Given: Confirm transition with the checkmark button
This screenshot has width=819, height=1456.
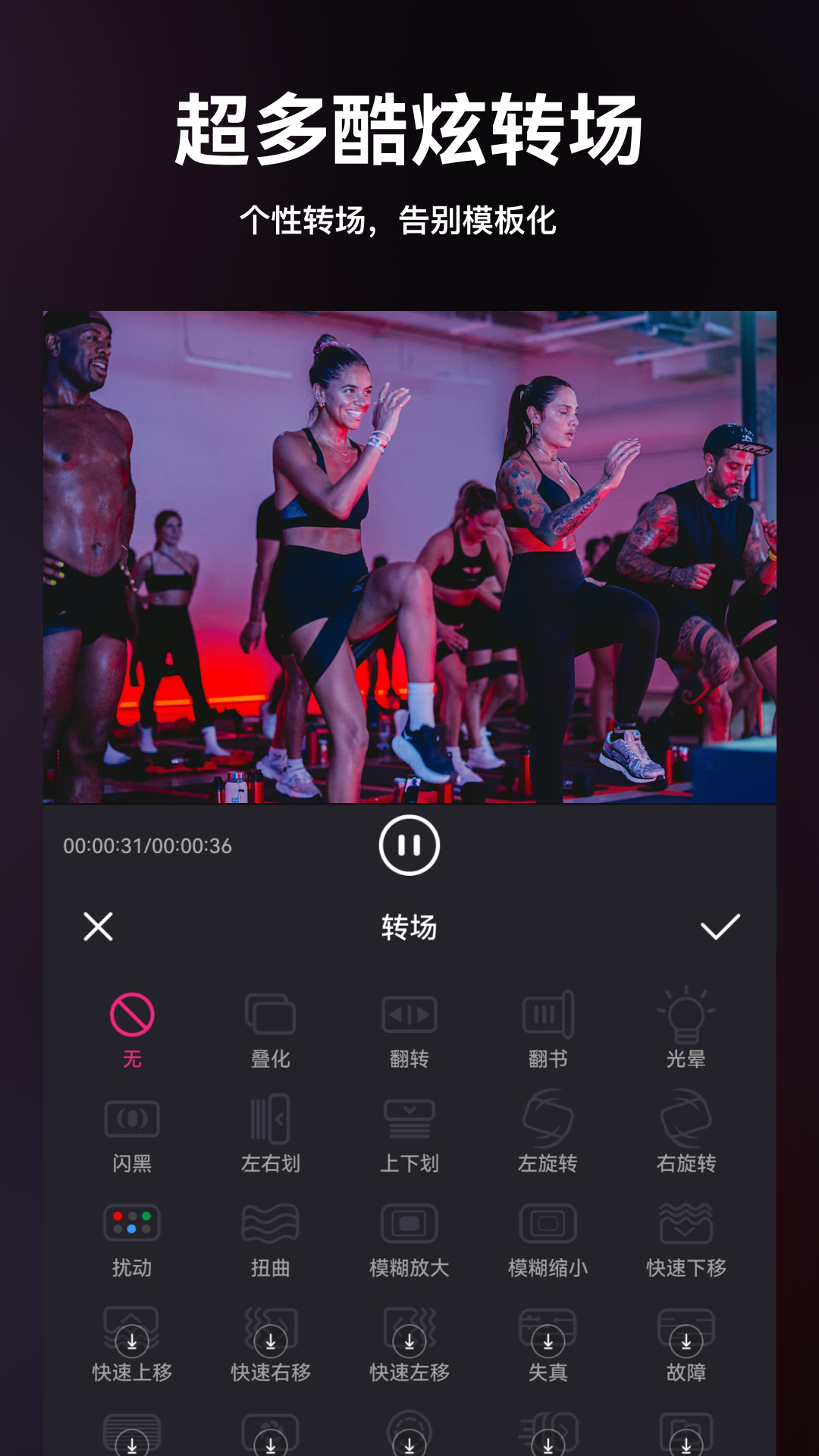Looking at the screenshot, I should pos(722,926).
